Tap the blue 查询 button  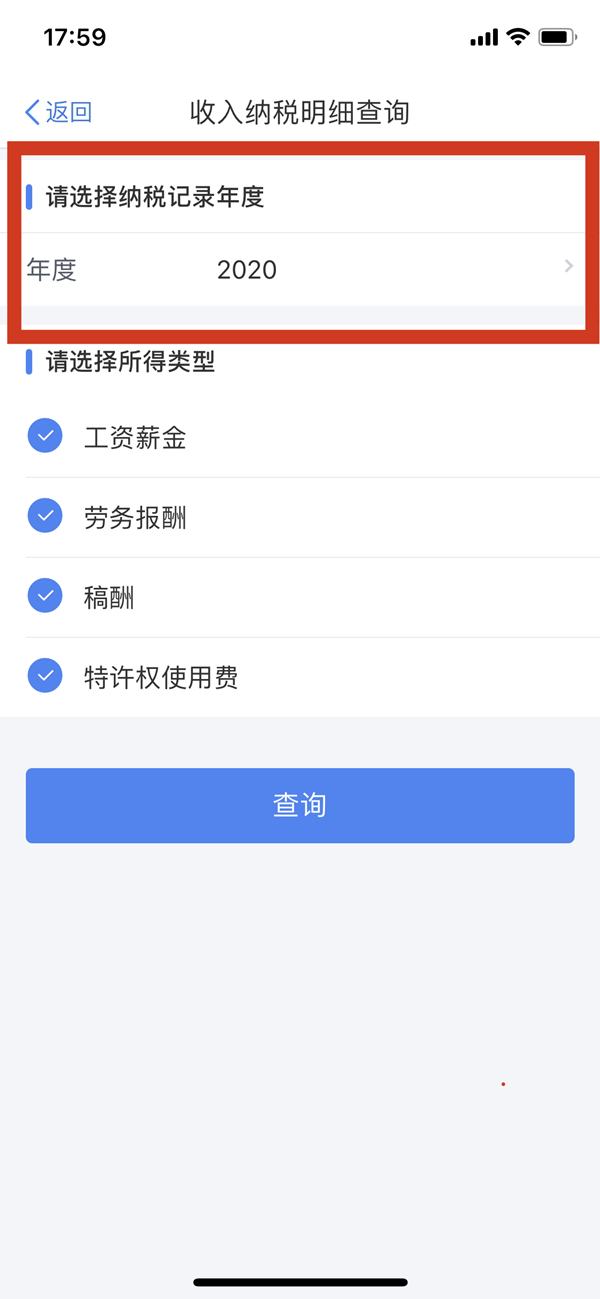[x=300, y=805]
